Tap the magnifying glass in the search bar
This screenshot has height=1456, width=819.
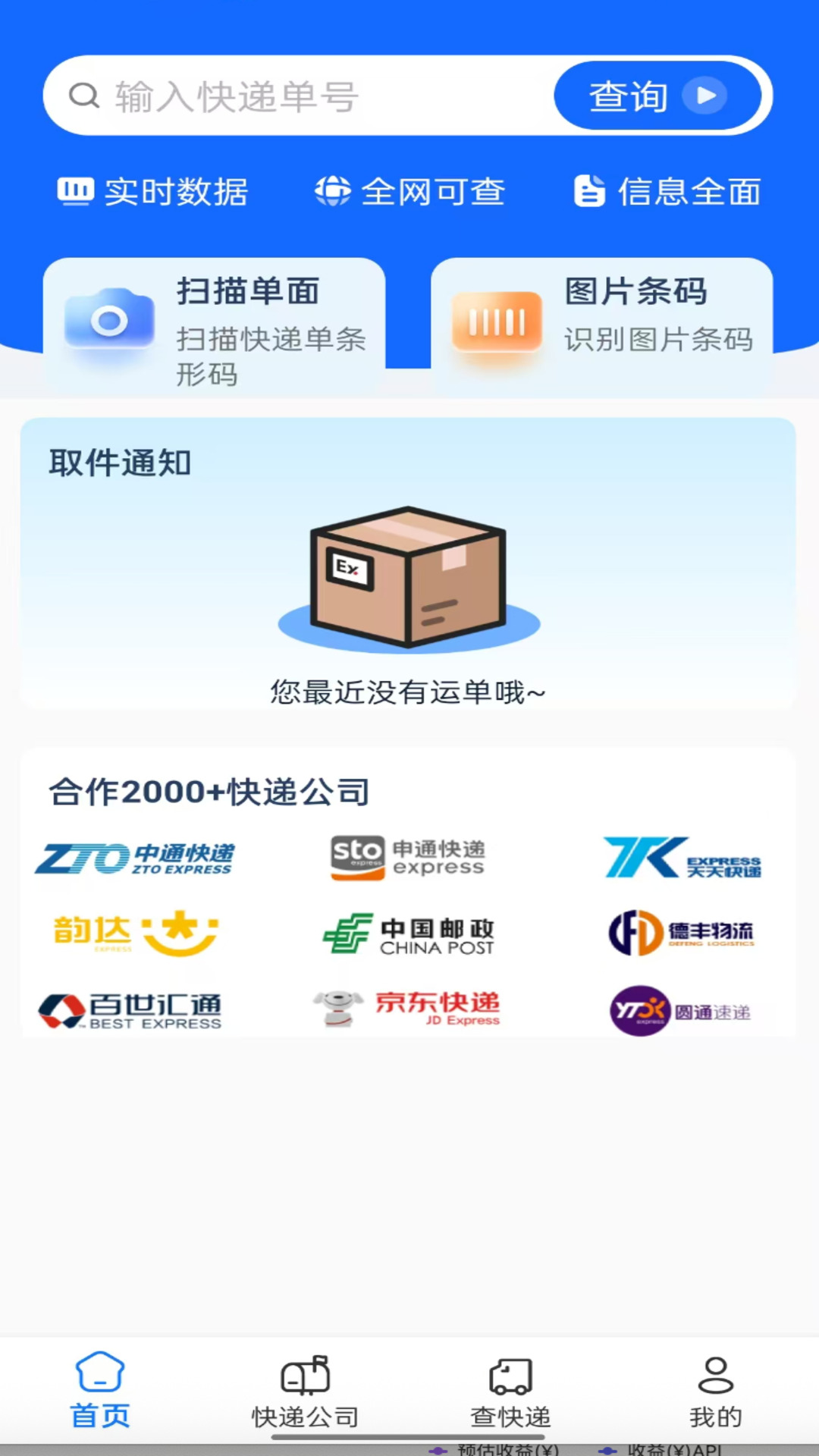(85, 96)
